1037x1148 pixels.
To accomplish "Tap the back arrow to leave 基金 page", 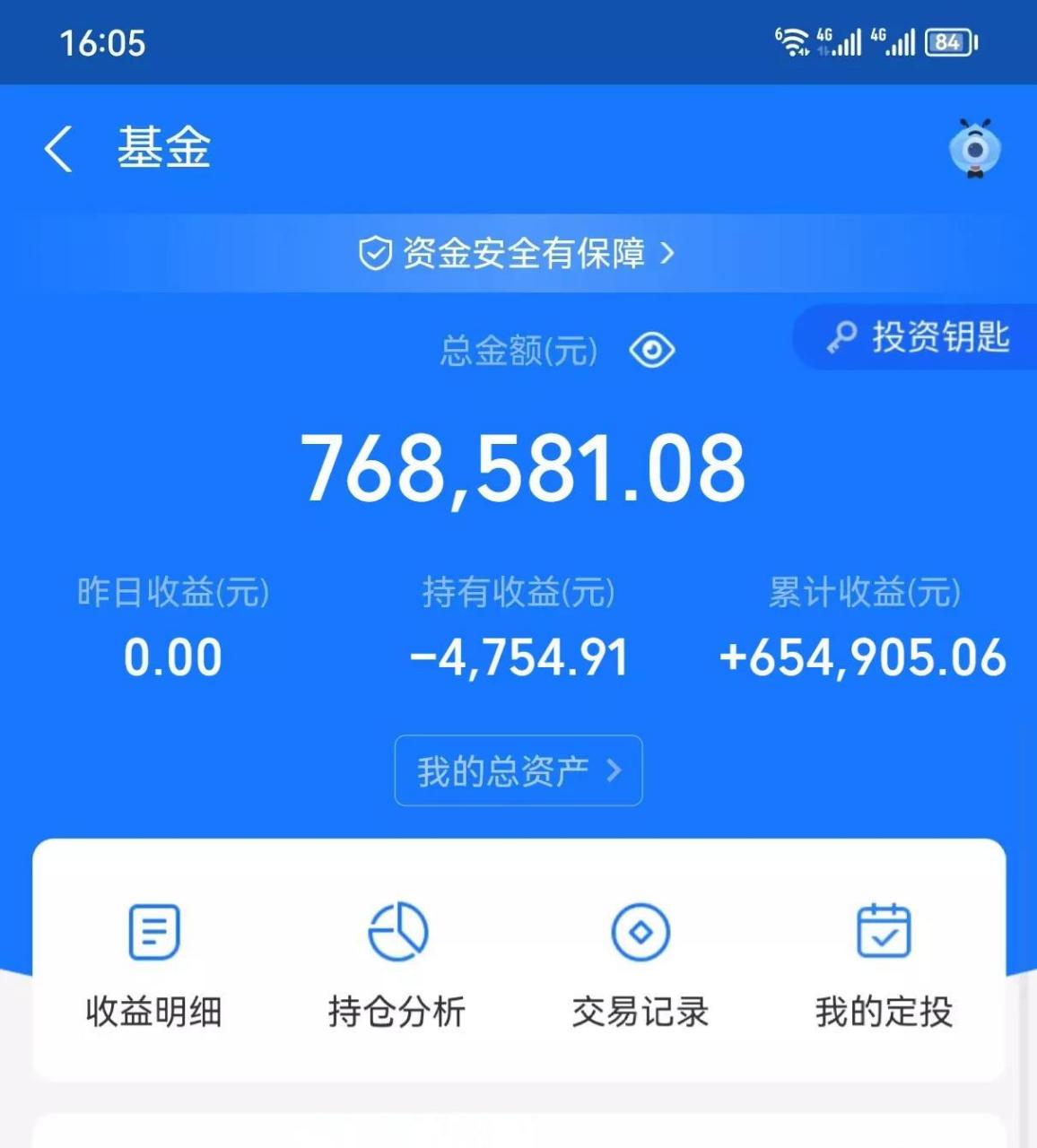I will pos(57,147).
